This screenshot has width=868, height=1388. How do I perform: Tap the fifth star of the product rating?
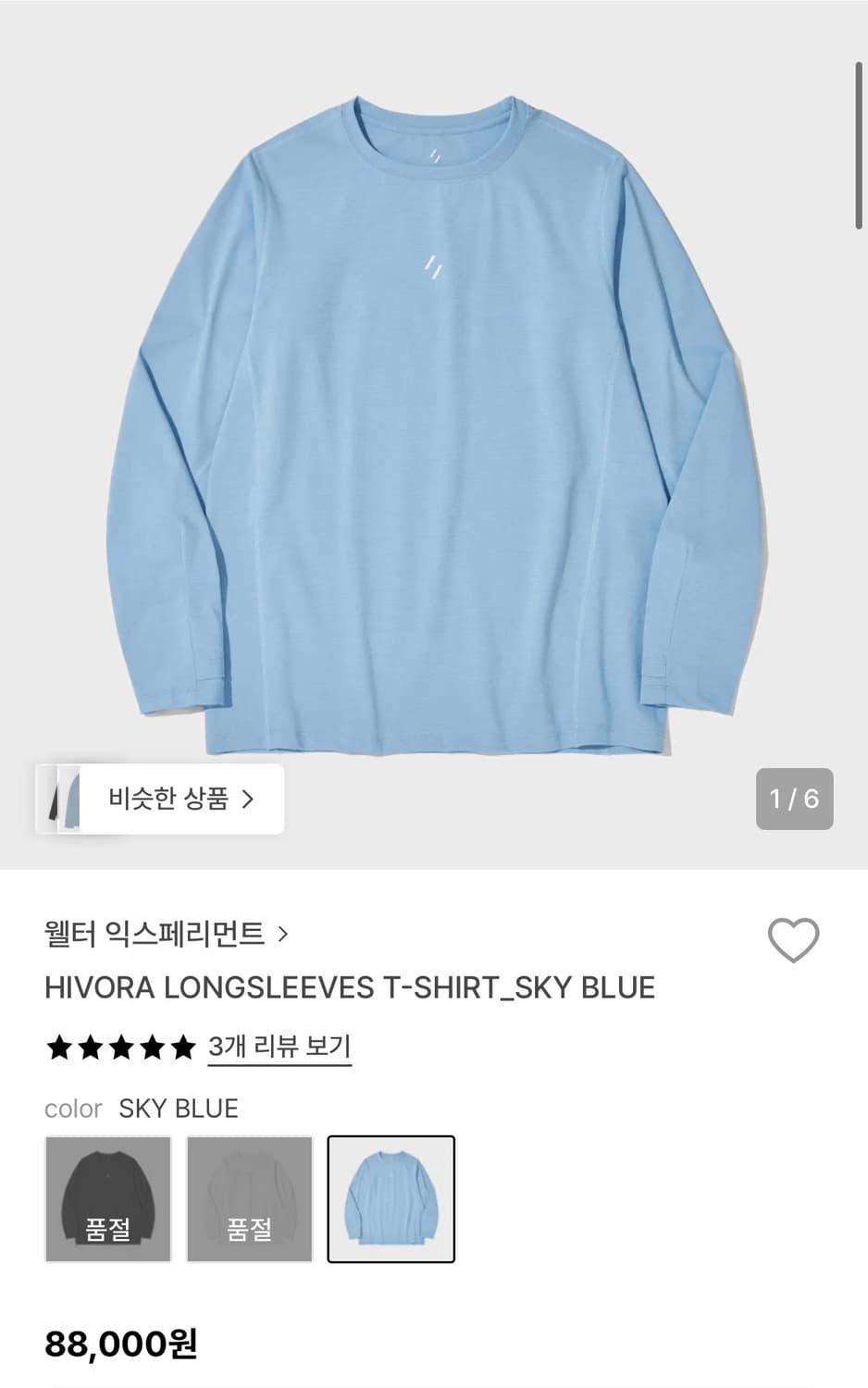182,1047
